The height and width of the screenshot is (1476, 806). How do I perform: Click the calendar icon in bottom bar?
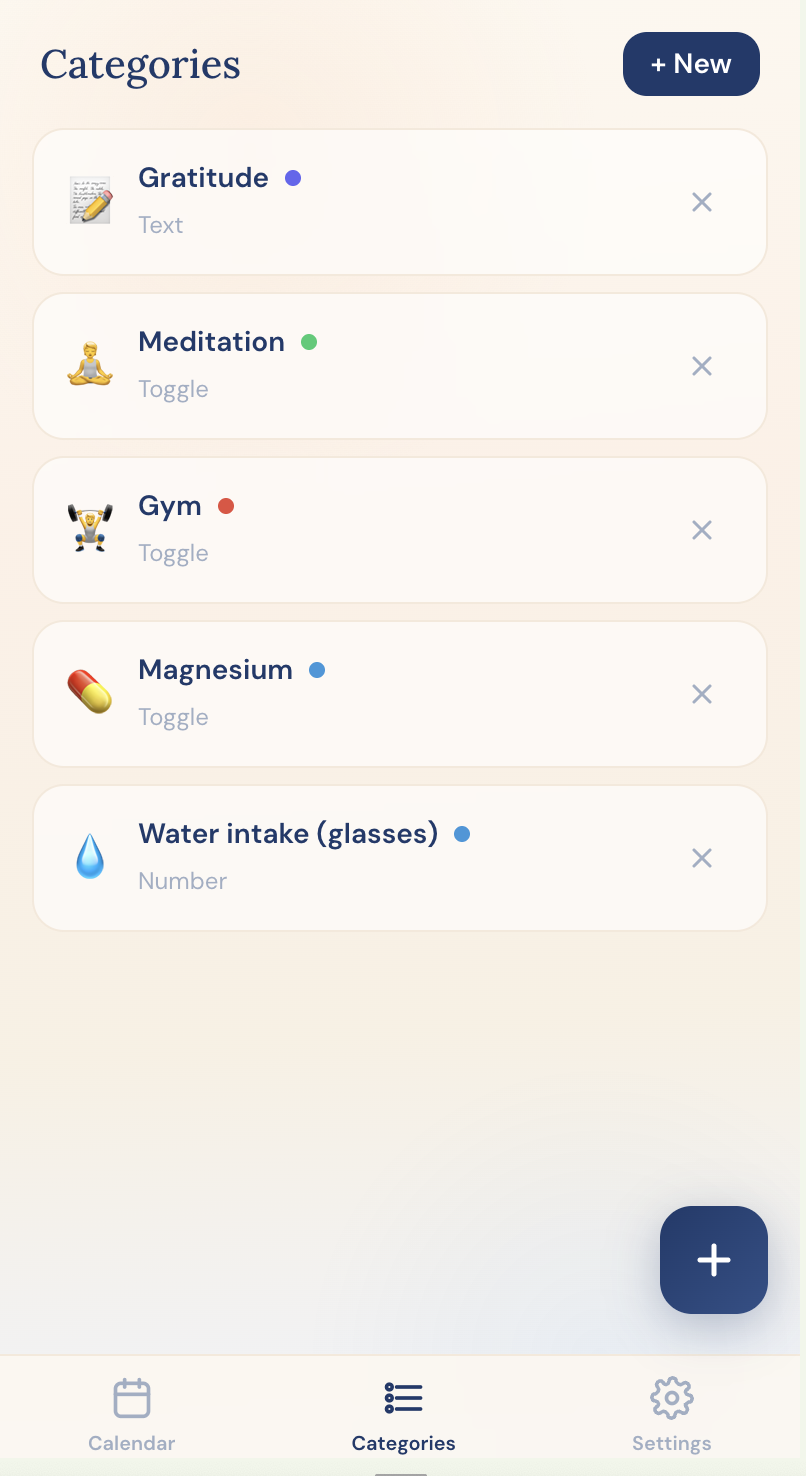coord(131,1397)
